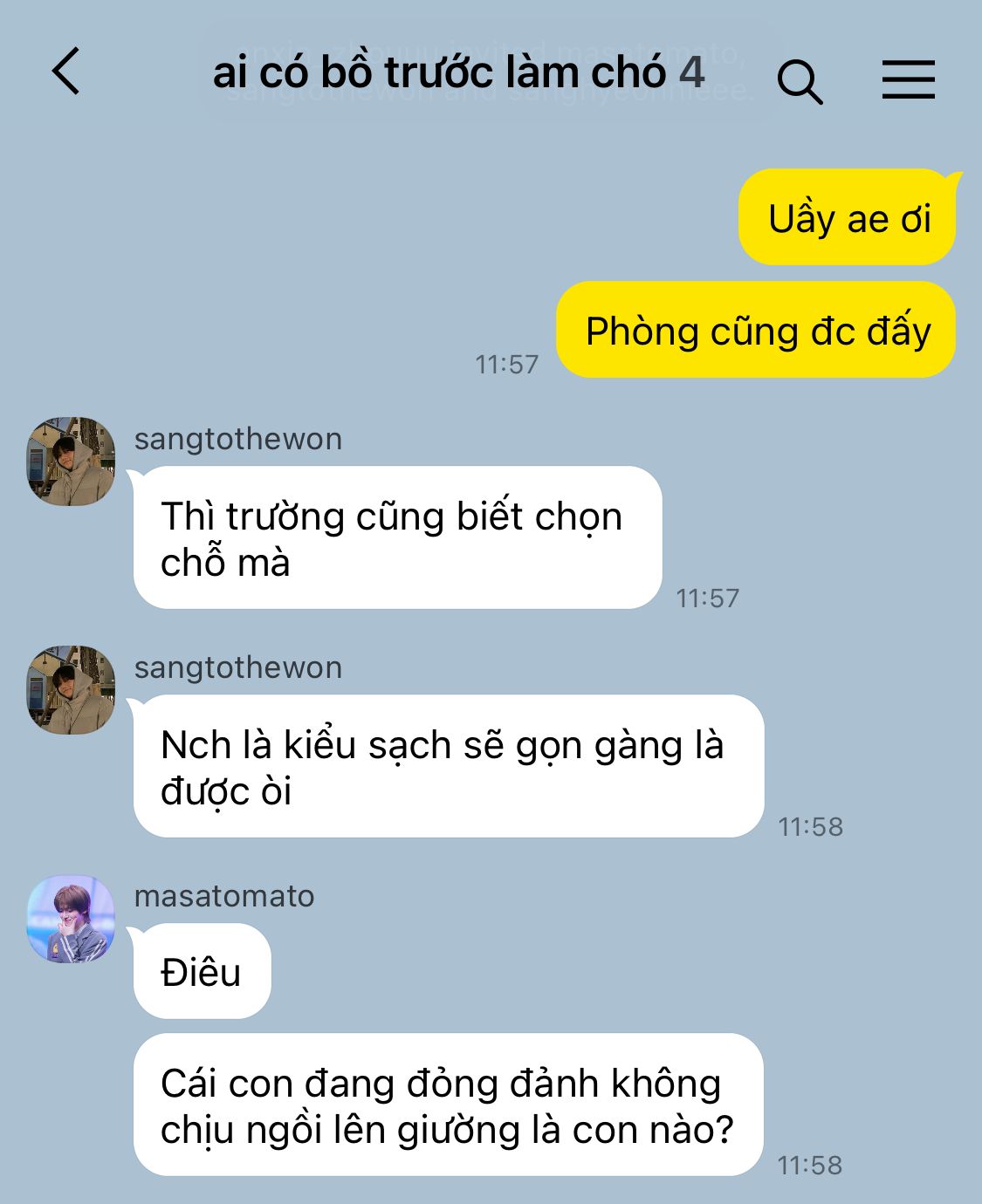The width and height of the screenshot is (982, 1204).
Task: Open masatomato's profile picture
Action: [71, 919]
